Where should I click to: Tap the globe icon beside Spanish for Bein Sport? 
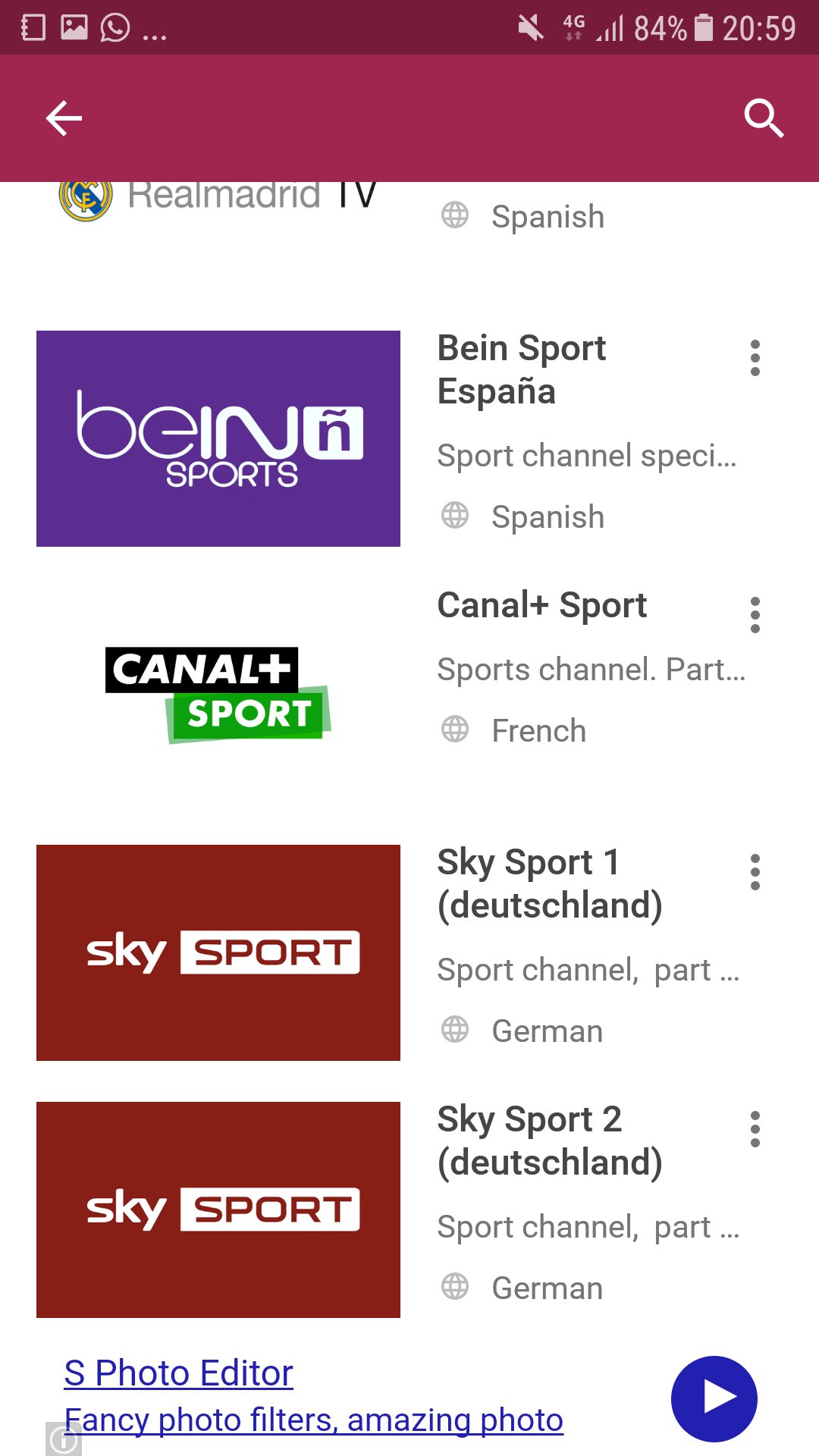tap(455, 516)
